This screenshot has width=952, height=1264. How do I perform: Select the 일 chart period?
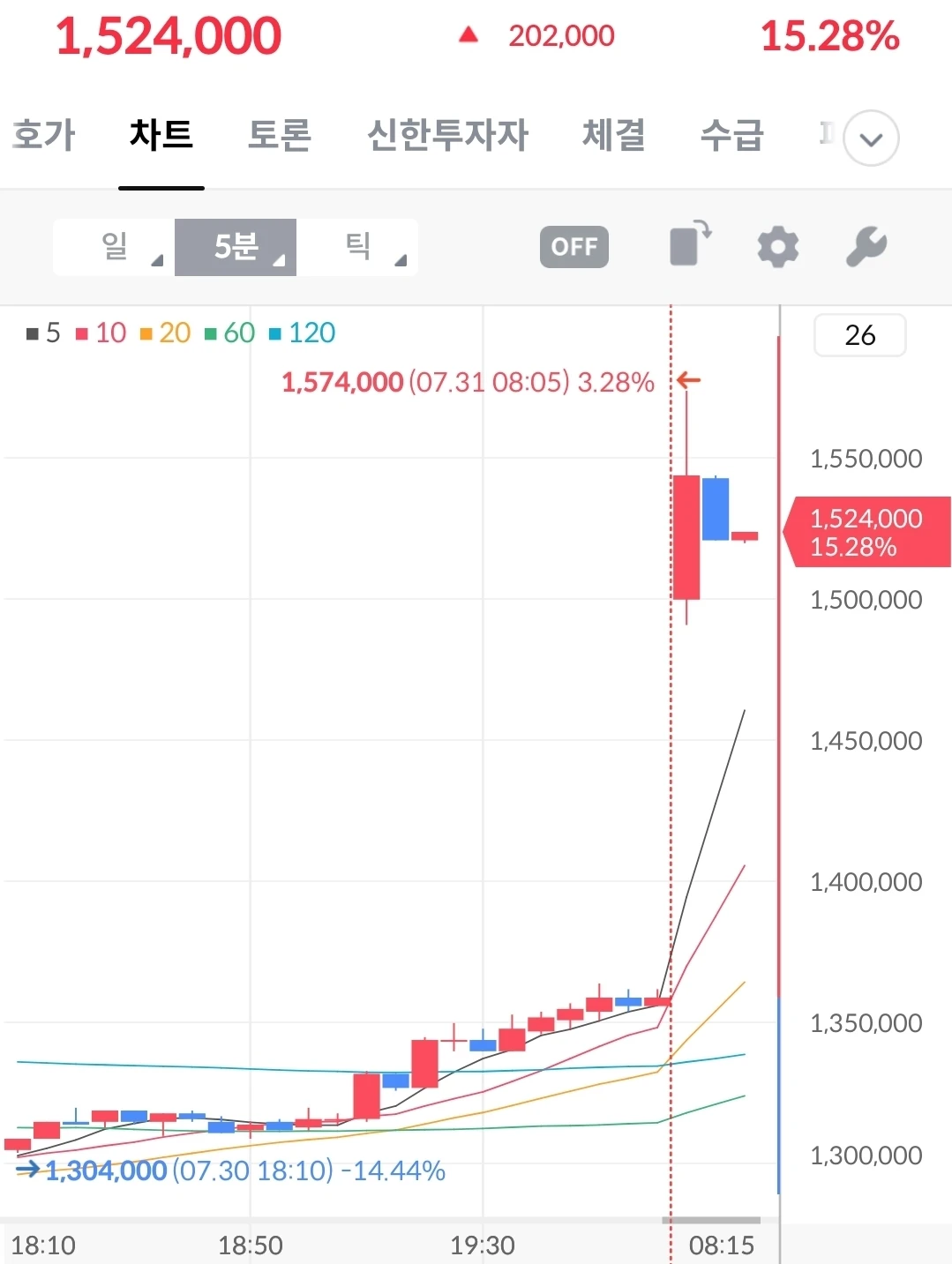115,247
